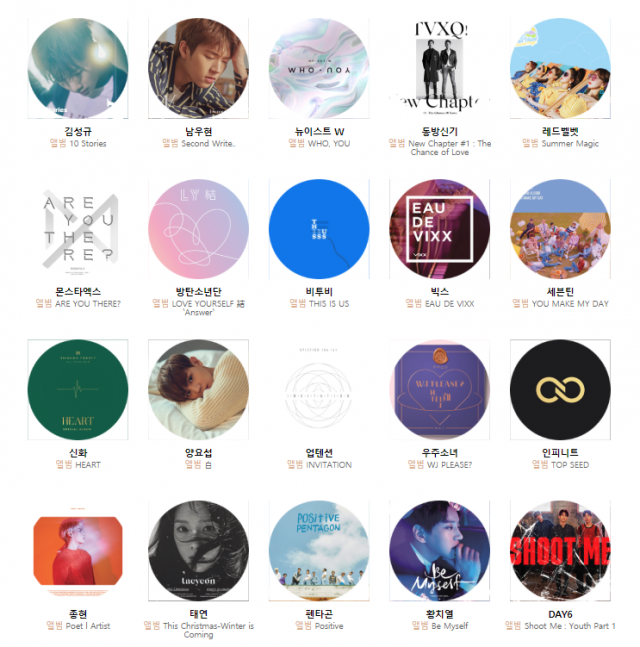Open 신화 HEART album
The width and height of the screenshot is (640, 647).
click(x=77, y=390)
